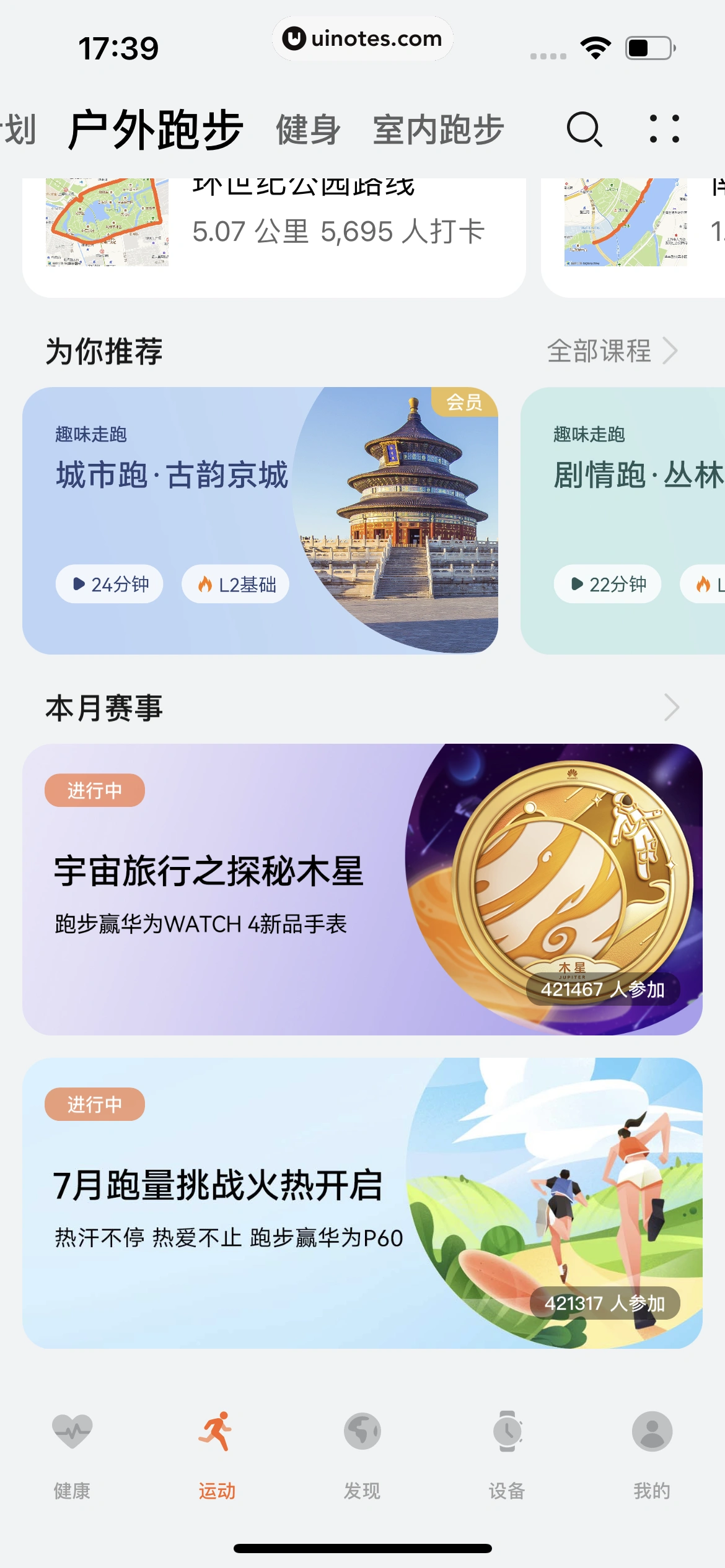
Task: Expand 全部课程 via the chevron
Action: pyautogui.click(x=671, y=351)
